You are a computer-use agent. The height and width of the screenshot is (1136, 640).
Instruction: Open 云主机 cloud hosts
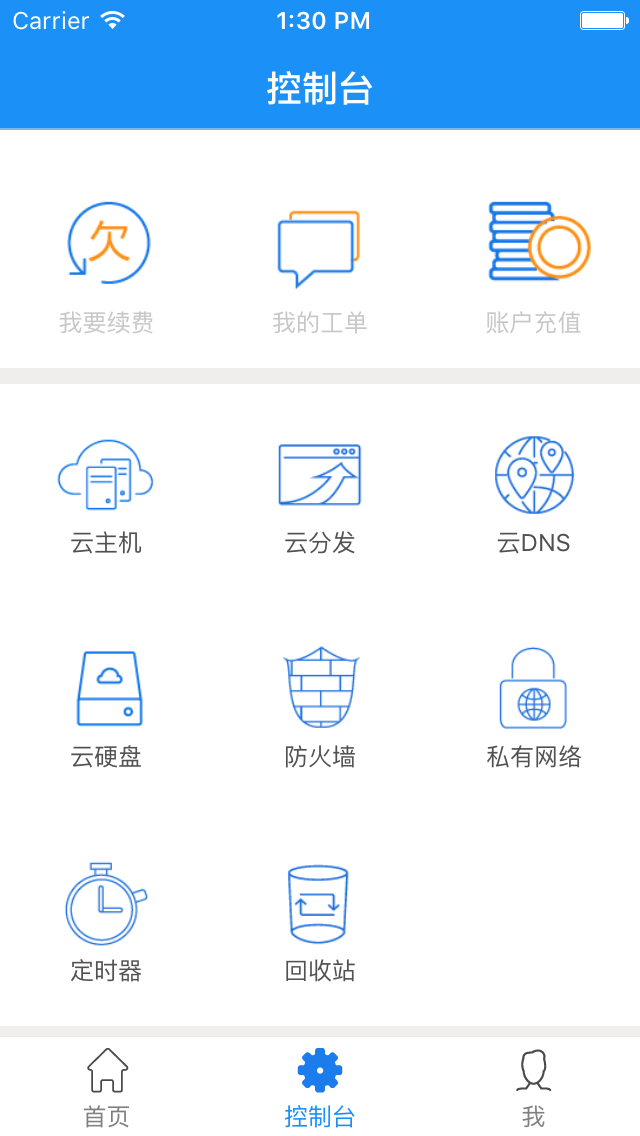(106, 495)
